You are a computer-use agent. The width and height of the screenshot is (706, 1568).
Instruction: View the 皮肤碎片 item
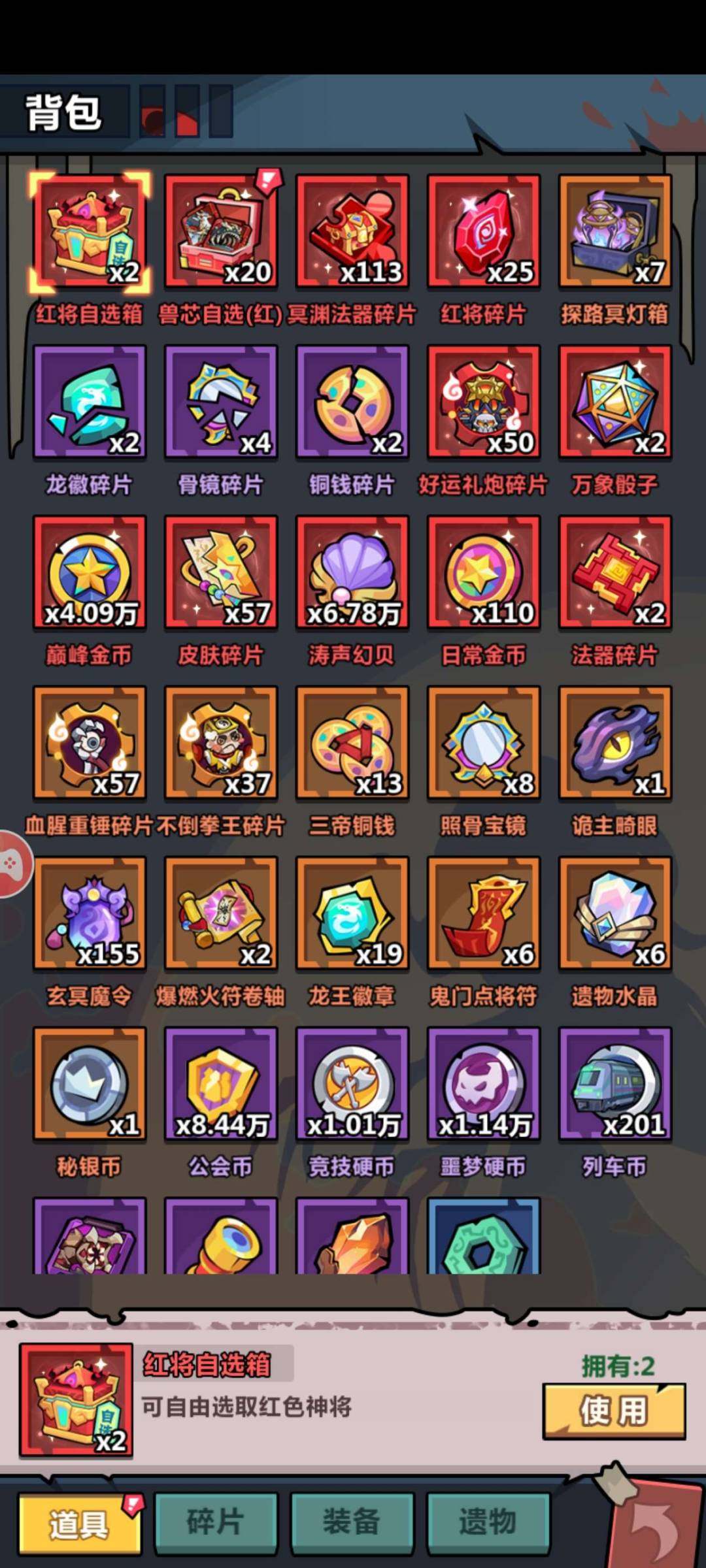[x=221, y=572]
